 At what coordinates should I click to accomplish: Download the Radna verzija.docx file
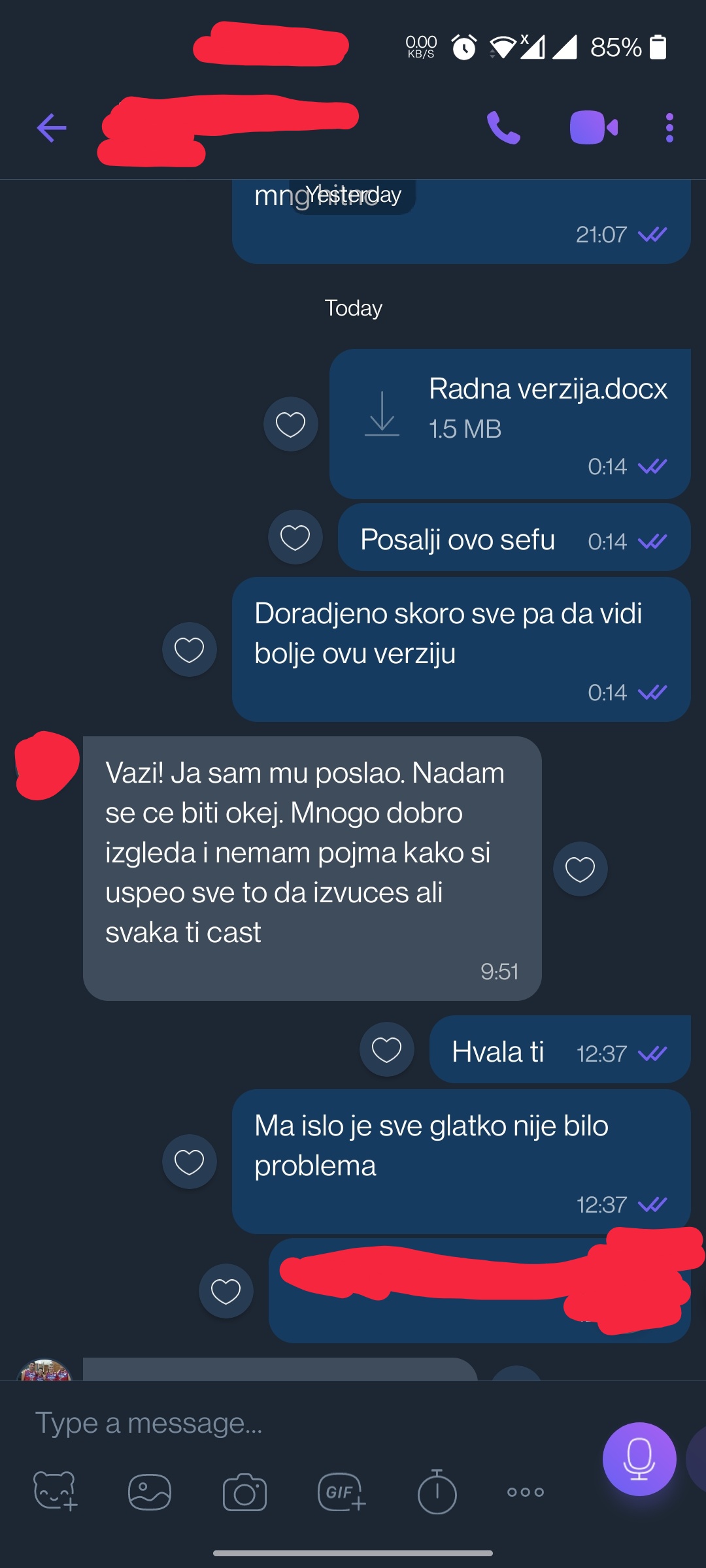tap(382, 415)
